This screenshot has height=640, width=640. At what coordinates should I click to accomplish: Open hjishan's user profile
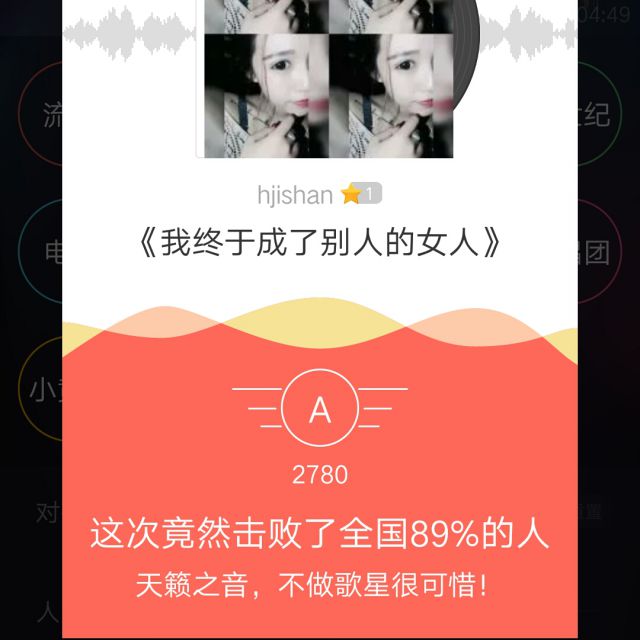click(294, 195)
